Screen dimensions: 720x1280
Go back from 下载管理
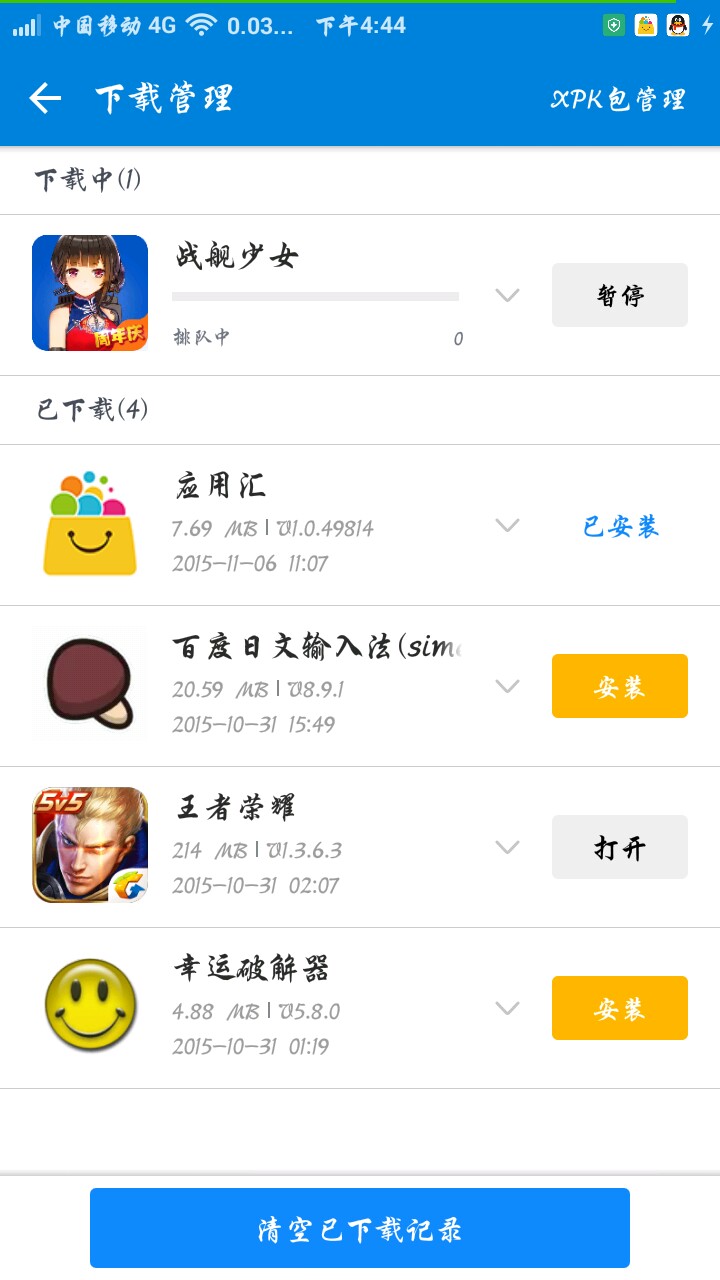45,98
